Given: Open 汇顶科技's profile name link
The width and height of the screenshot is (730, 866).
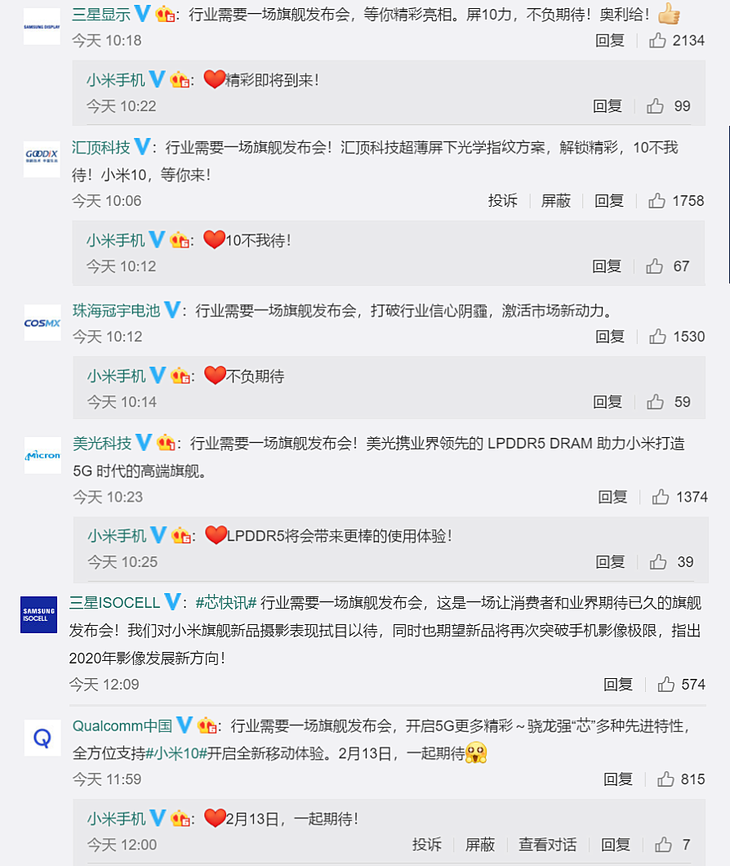Looking at the screenshot, I should [x=101, y=147].
